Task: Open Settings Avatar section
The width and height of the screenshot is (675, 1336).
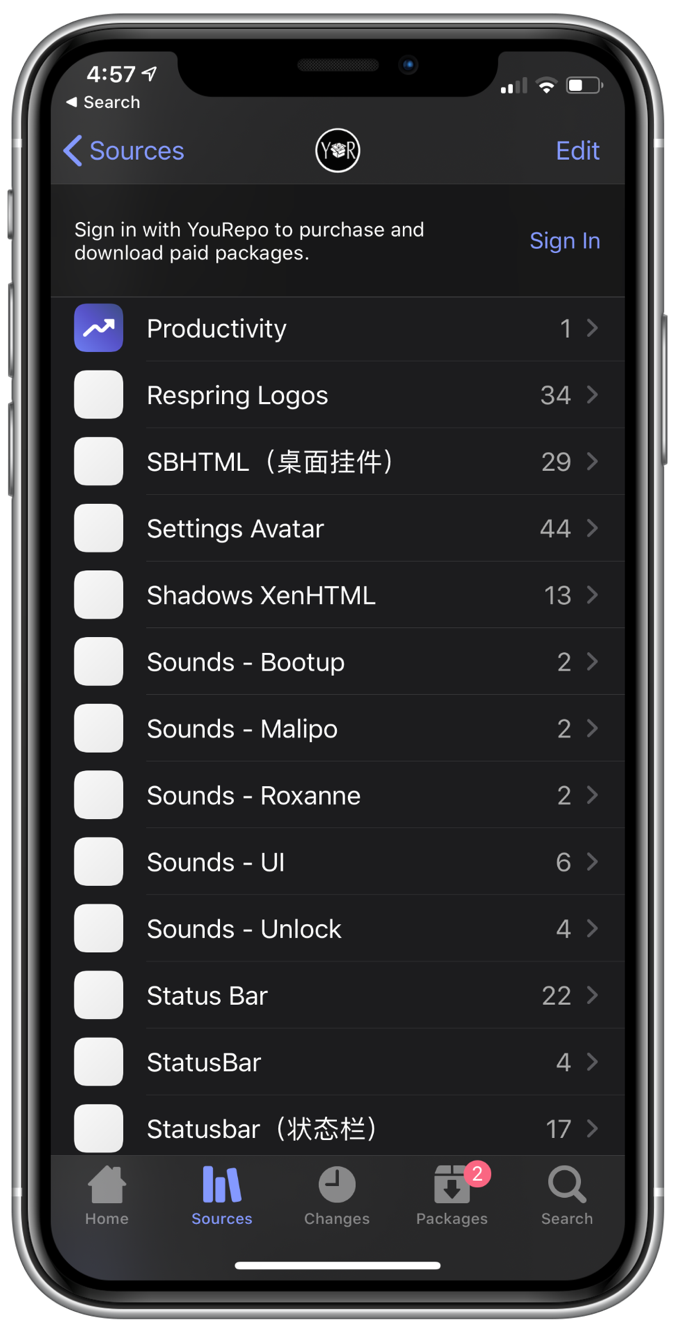Action: (338, 528)
